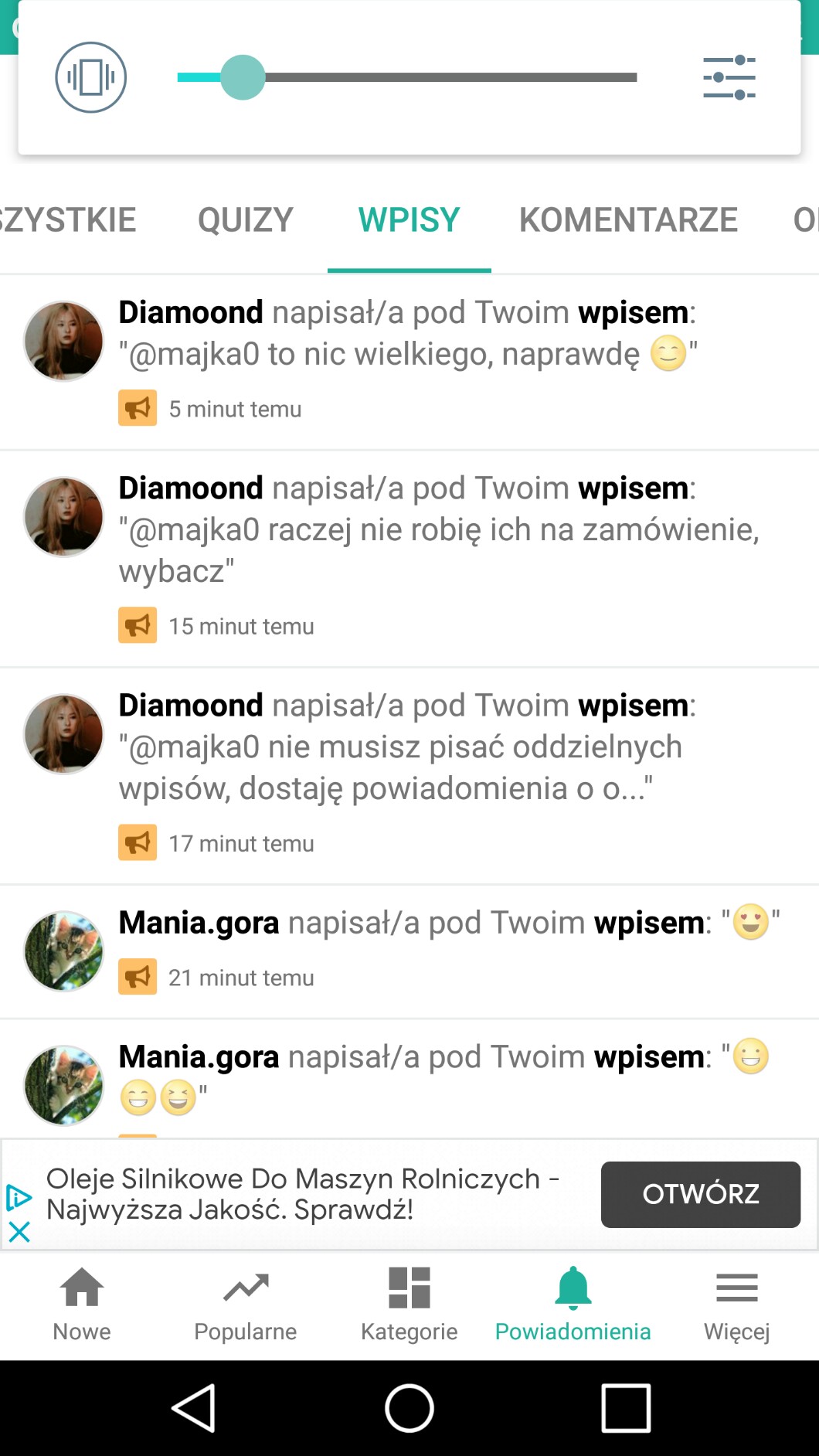
Task: Open the Więcej menu
Action: (736, 1304)
